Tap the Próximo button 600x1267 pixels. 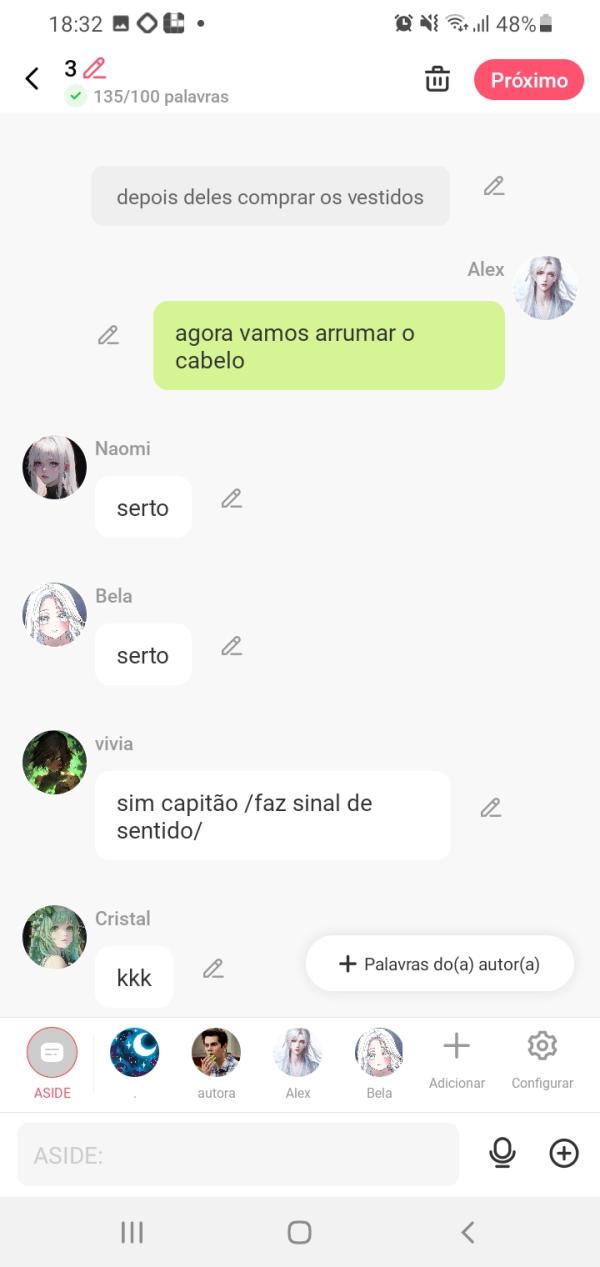(528, 80)
